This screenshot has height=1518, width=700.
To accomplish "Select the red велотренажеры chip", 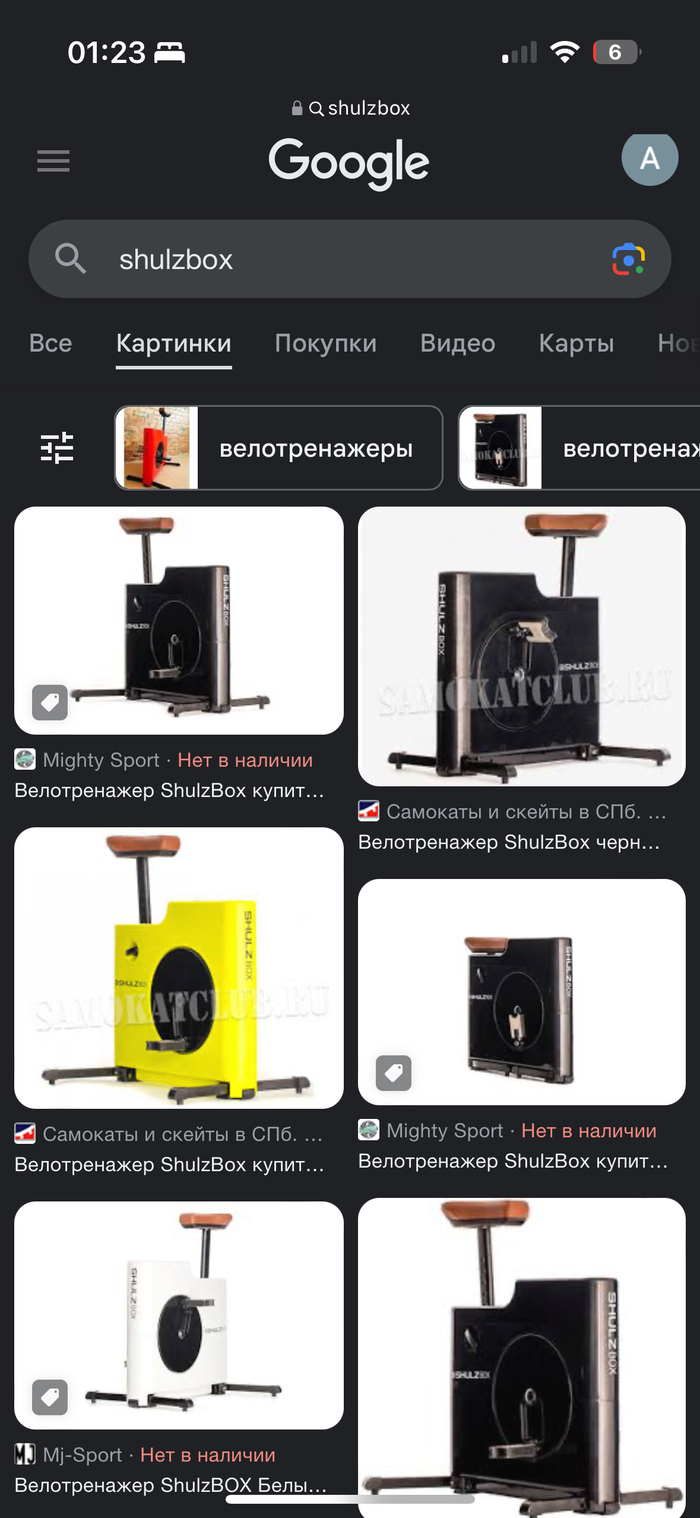I will click(278, 448).
